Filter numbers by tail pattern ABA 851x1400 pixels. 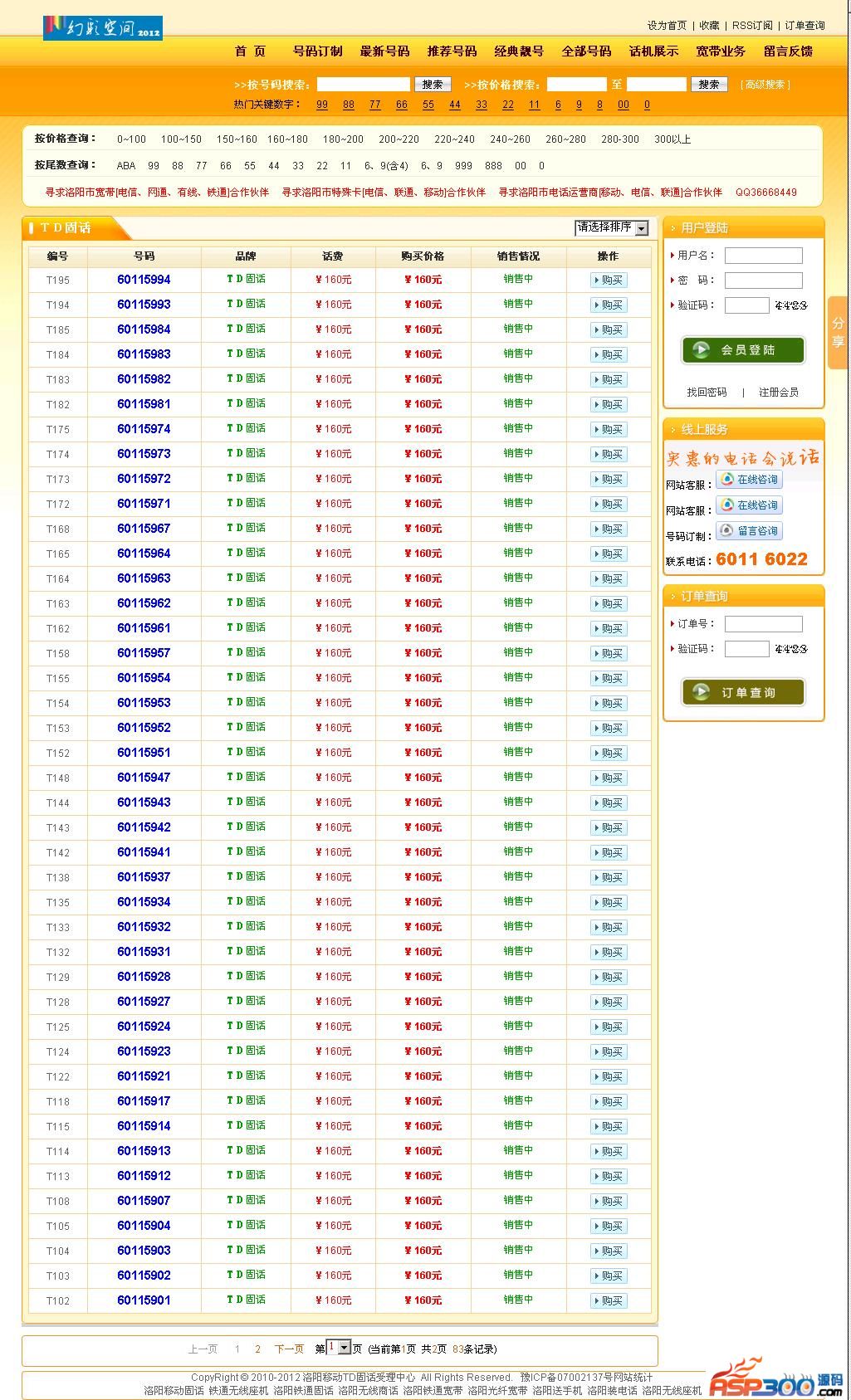click(126, 166)
